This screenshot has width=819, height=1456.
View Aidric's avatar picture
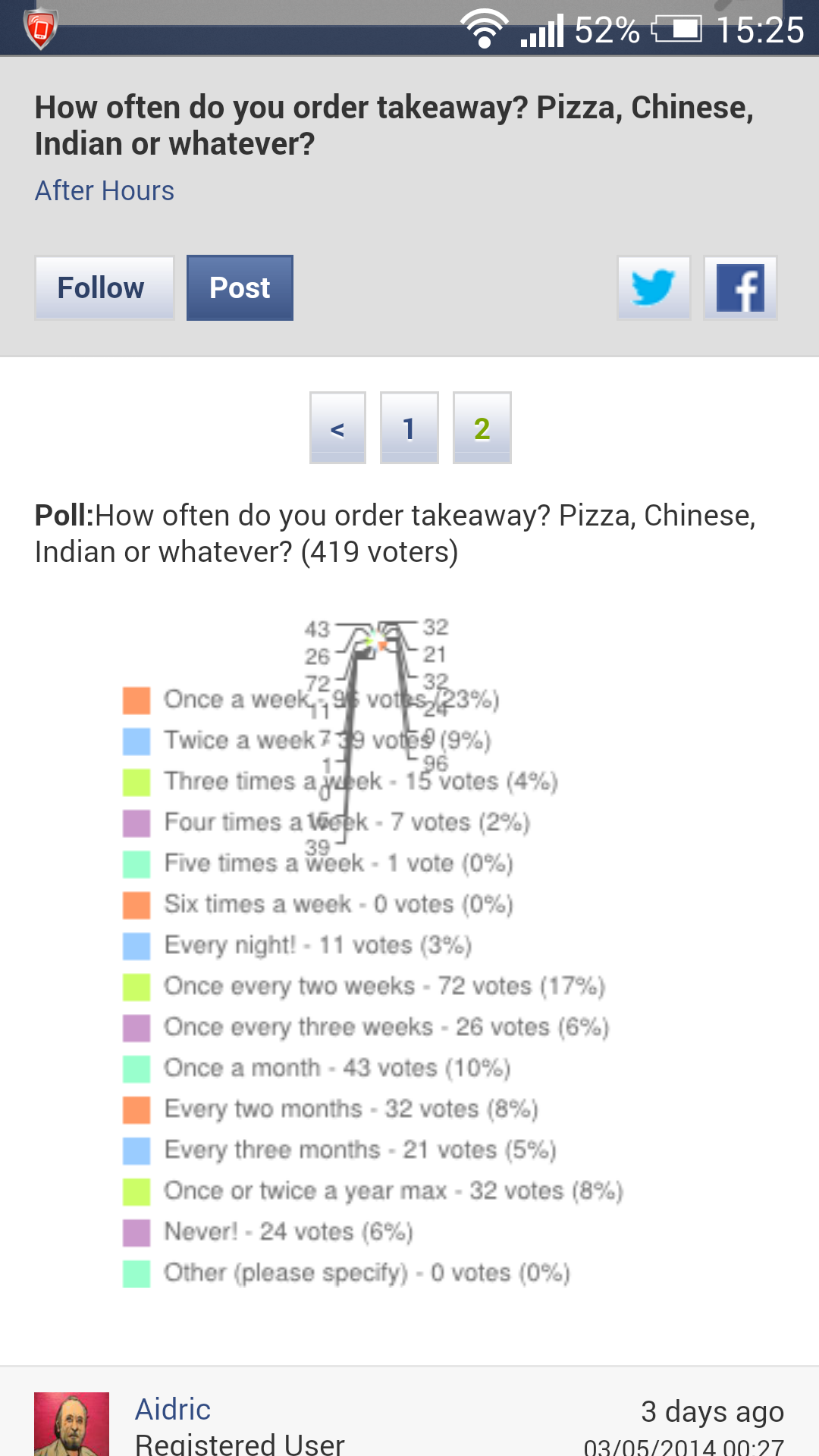(x=71, y=1423)
